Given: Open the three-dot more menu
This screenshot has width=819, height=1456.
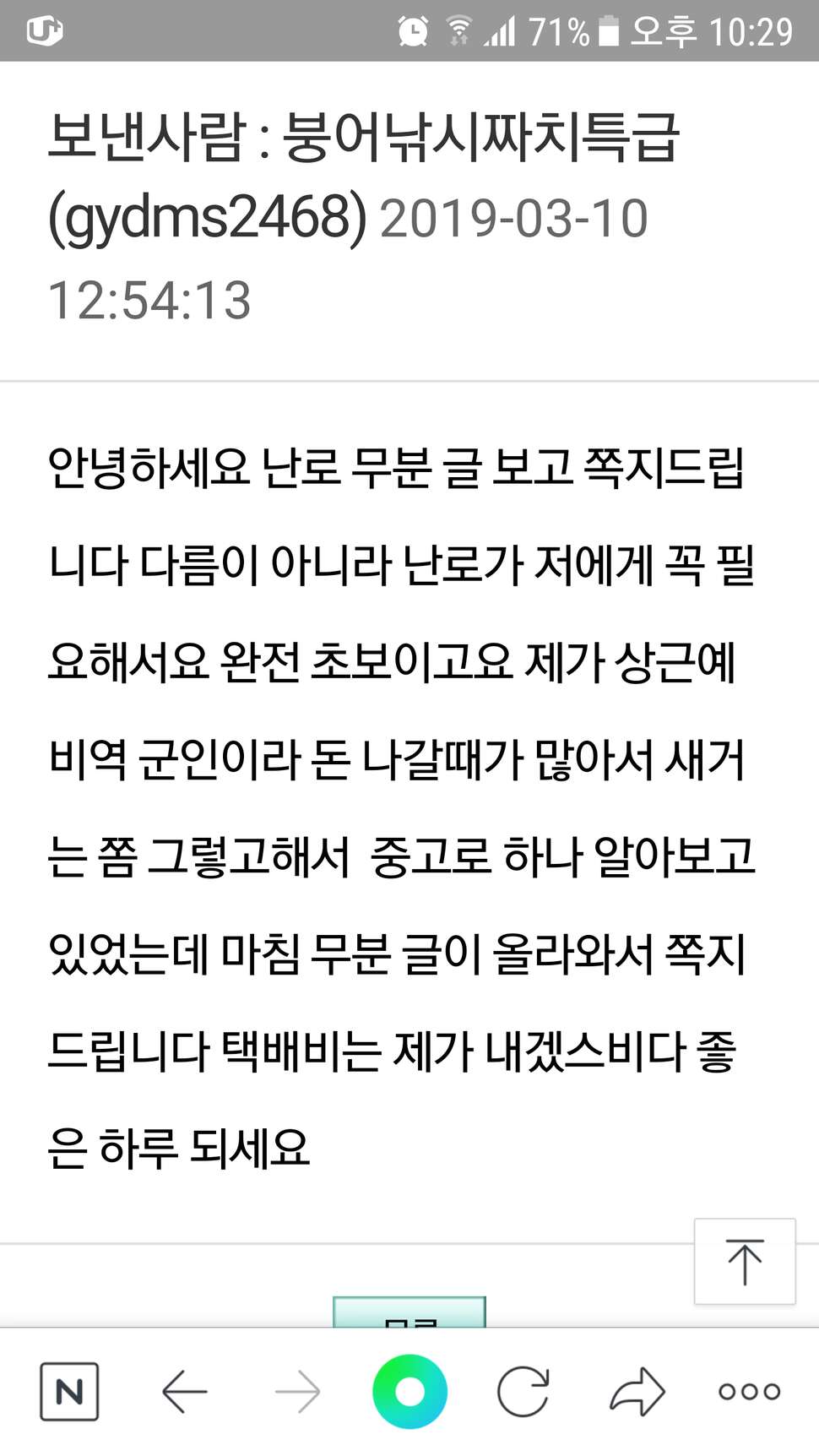Looking at the screenshot, I should [749, 1391].
